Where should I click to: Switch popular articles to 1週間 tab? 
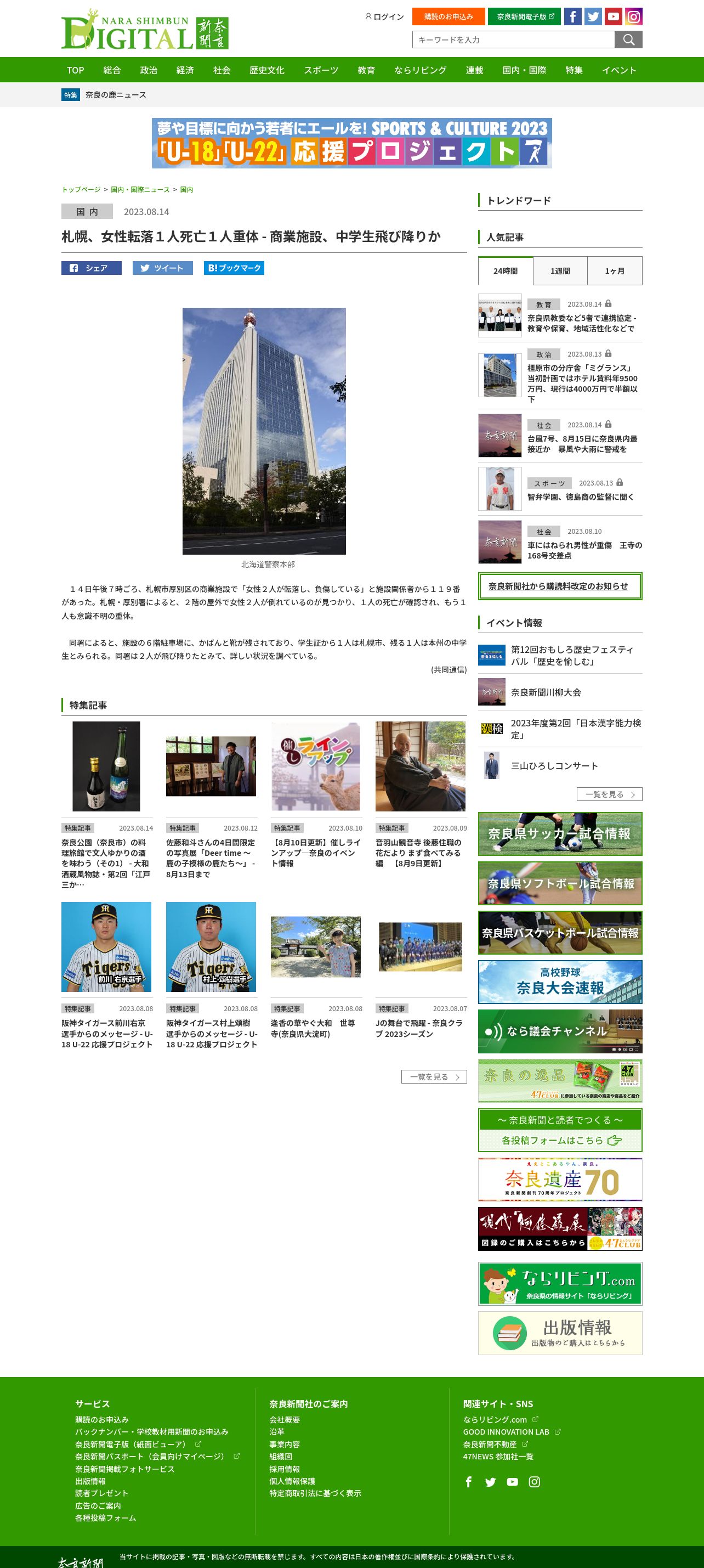point(560,271)
